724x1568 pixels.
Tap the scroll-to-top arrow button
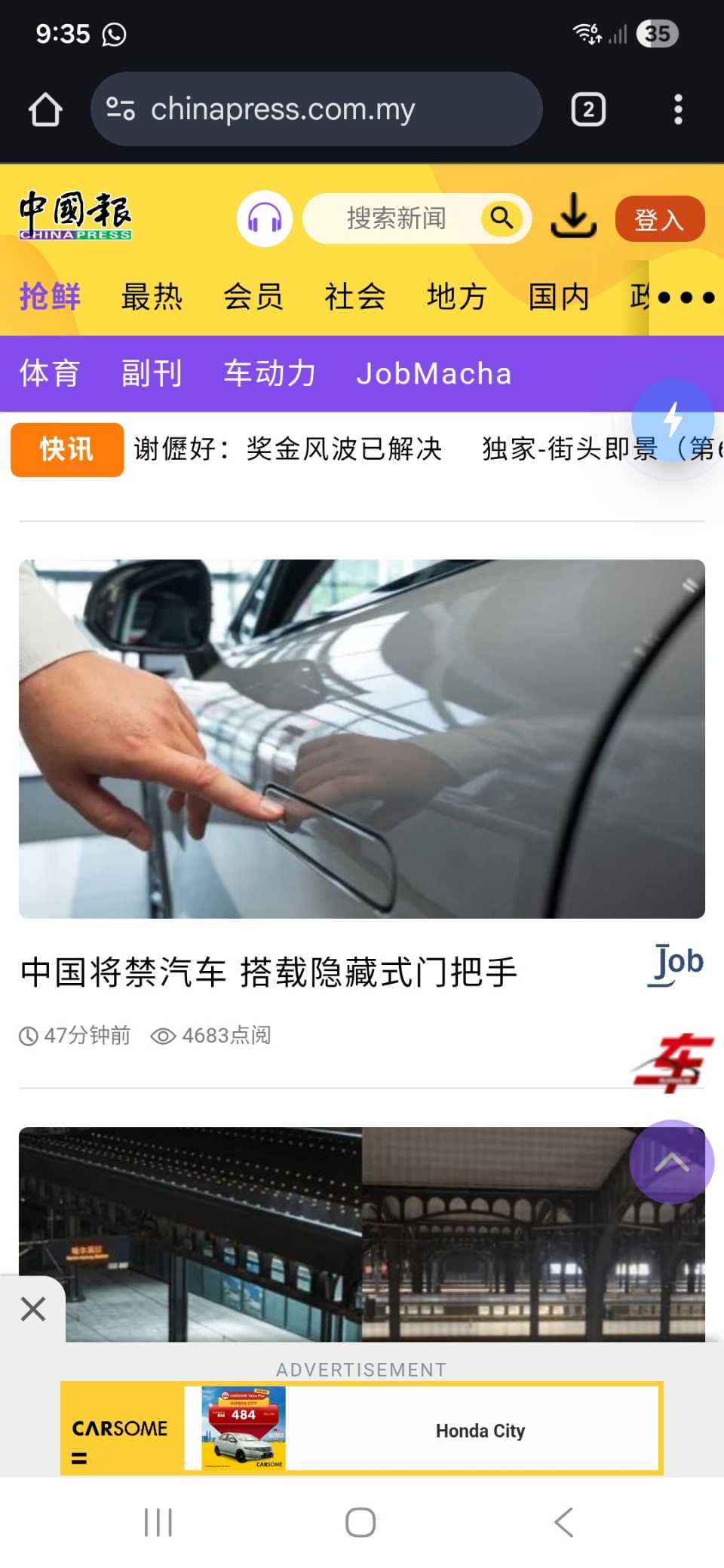point(671,1162)
